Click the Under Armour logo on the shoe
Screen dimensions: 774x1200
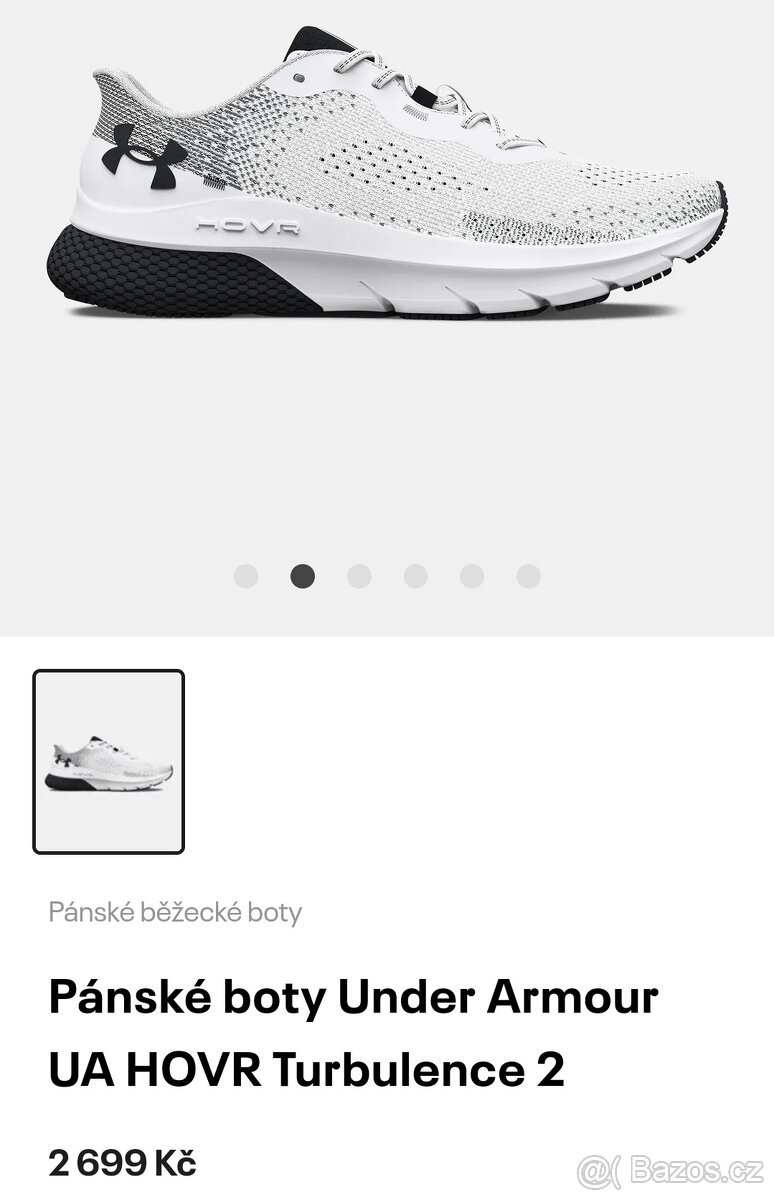(145, 158)
